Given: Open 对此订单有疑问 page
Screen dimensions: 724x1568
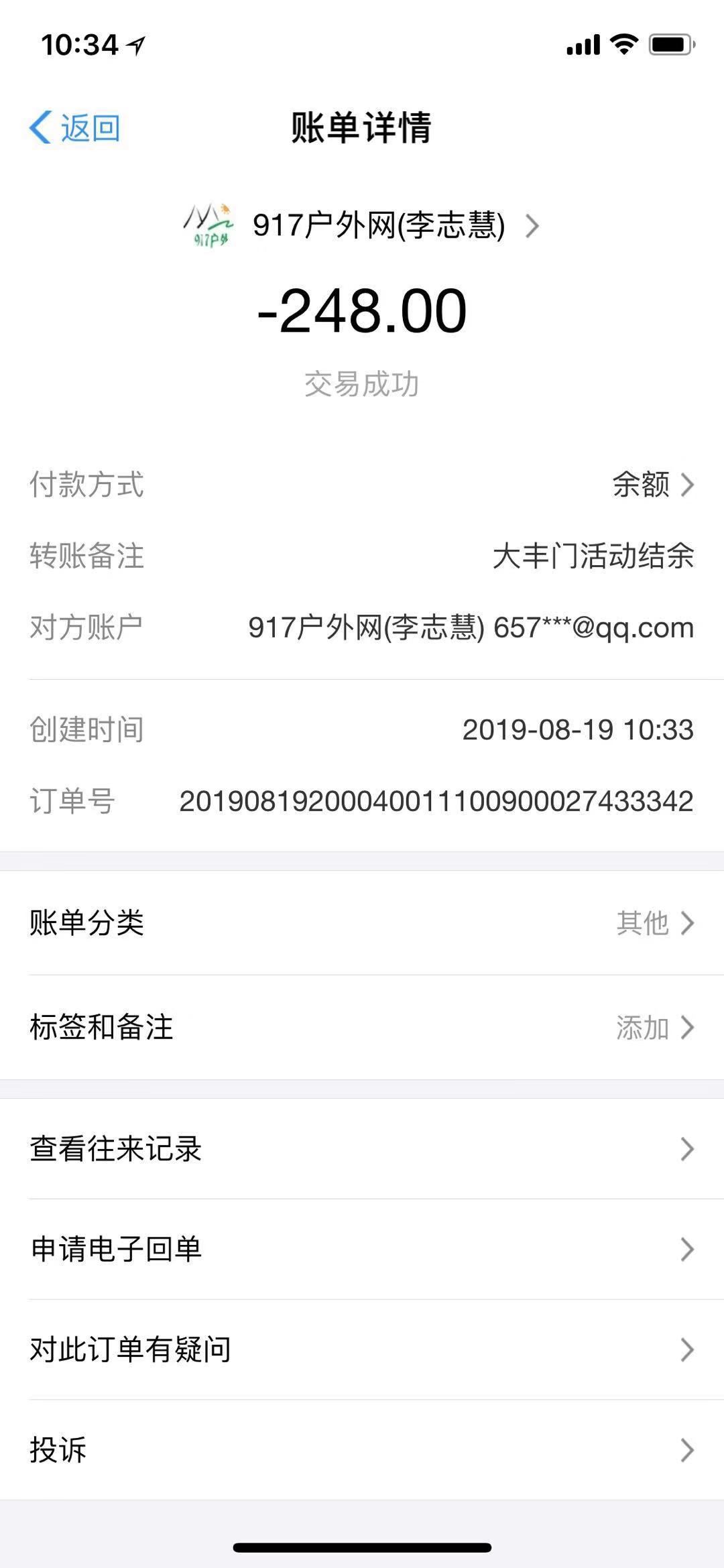Looking at the screenshot, I should pos(362,1349).
